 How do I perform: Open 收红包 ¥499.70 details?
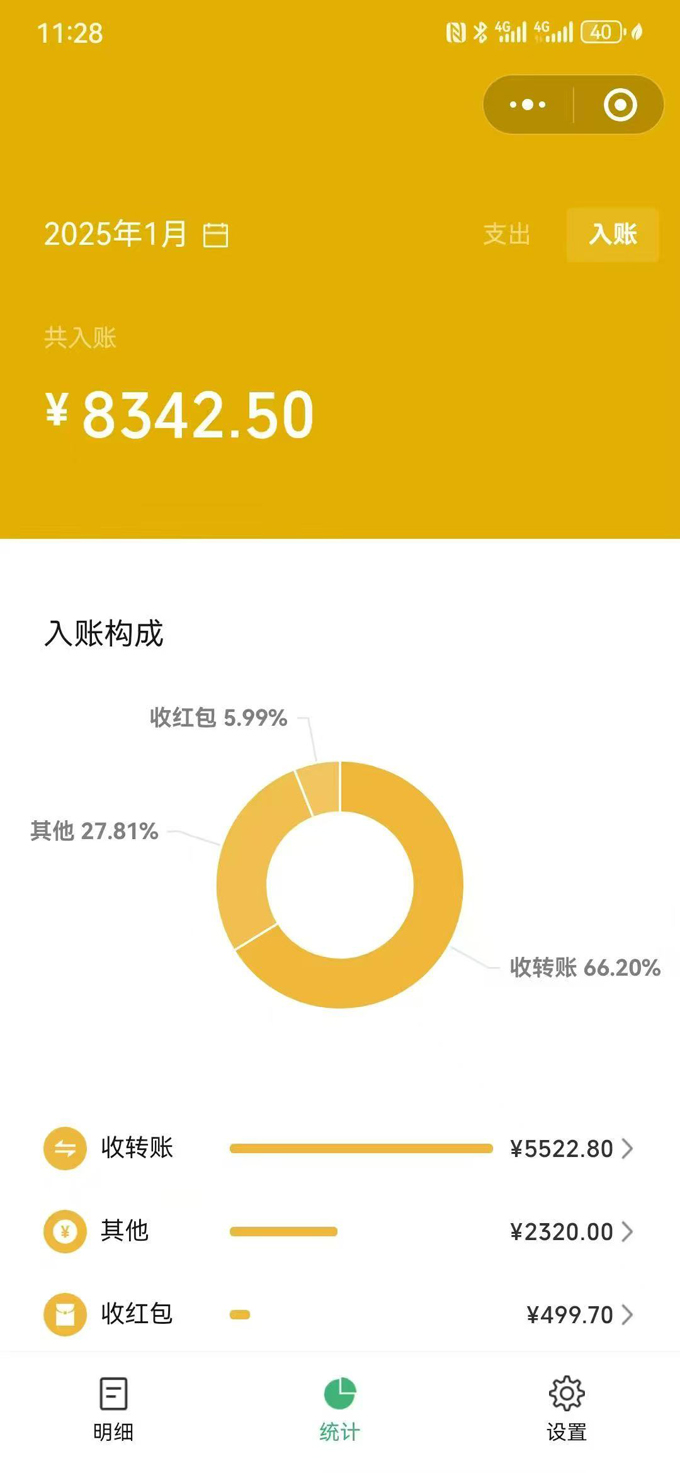340,1314
